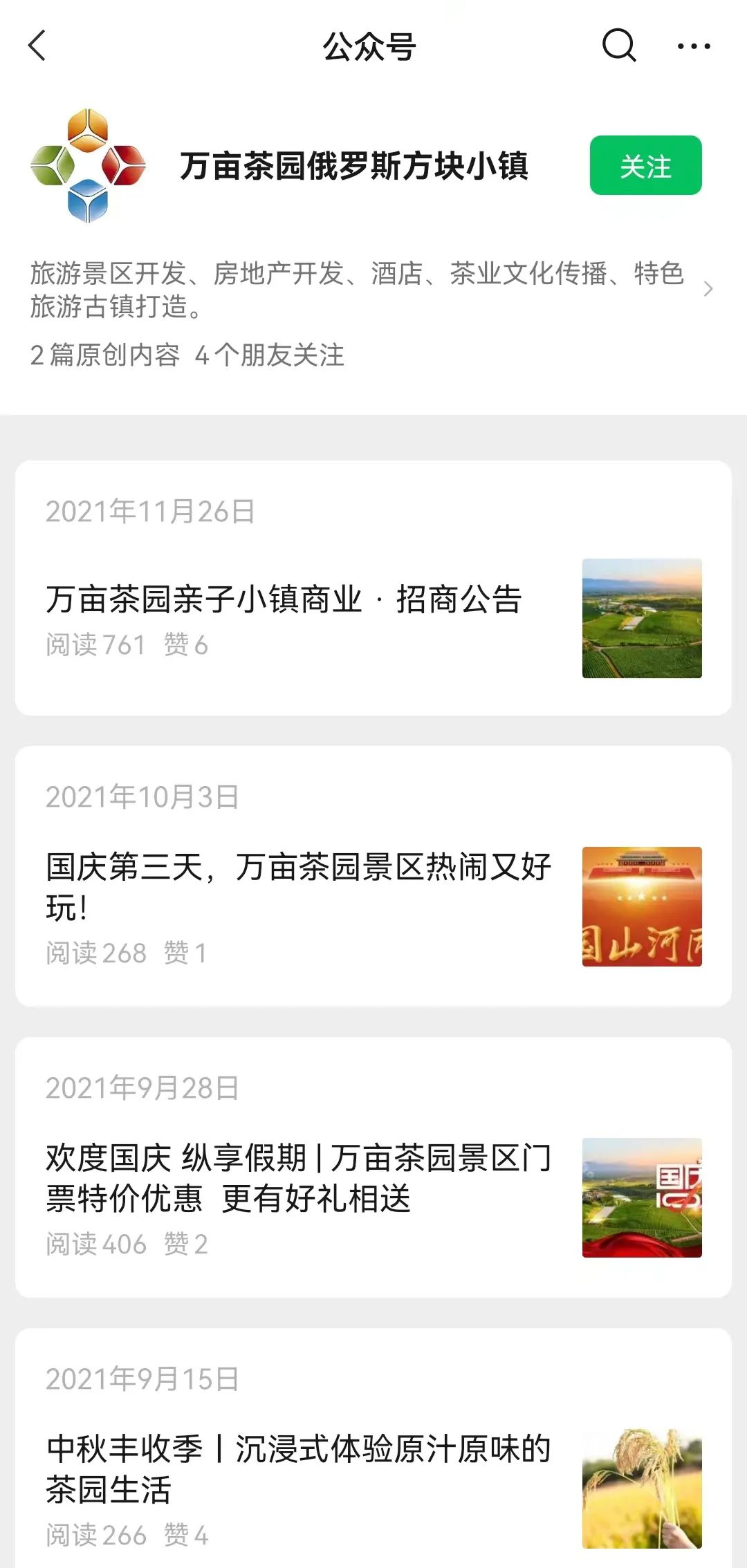Read the 欢度国庆 纵享假期 ticket discount article
This screenshot has height=1568, width=747.
coord(299,1178)
